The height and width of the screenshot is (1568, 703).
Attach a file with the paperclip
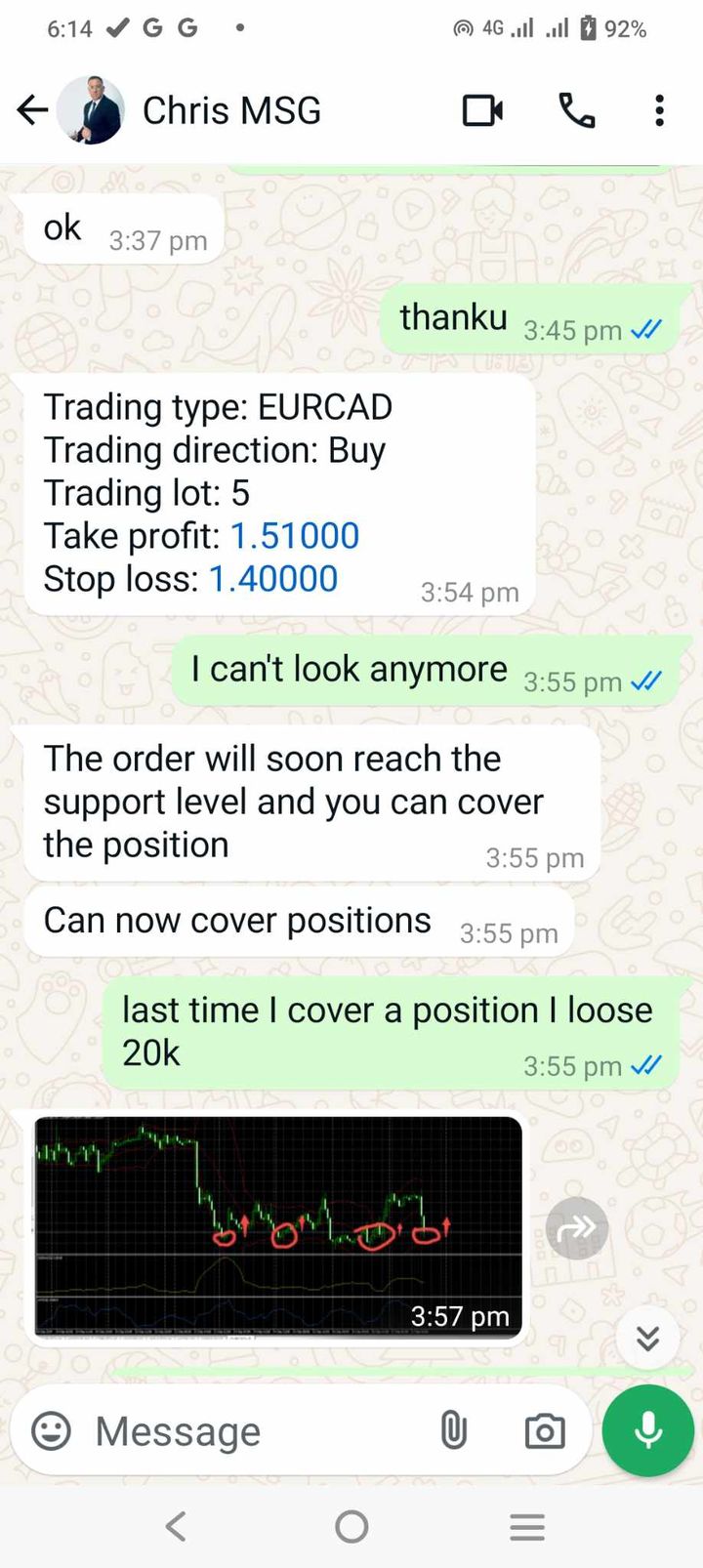[453, 1431]
